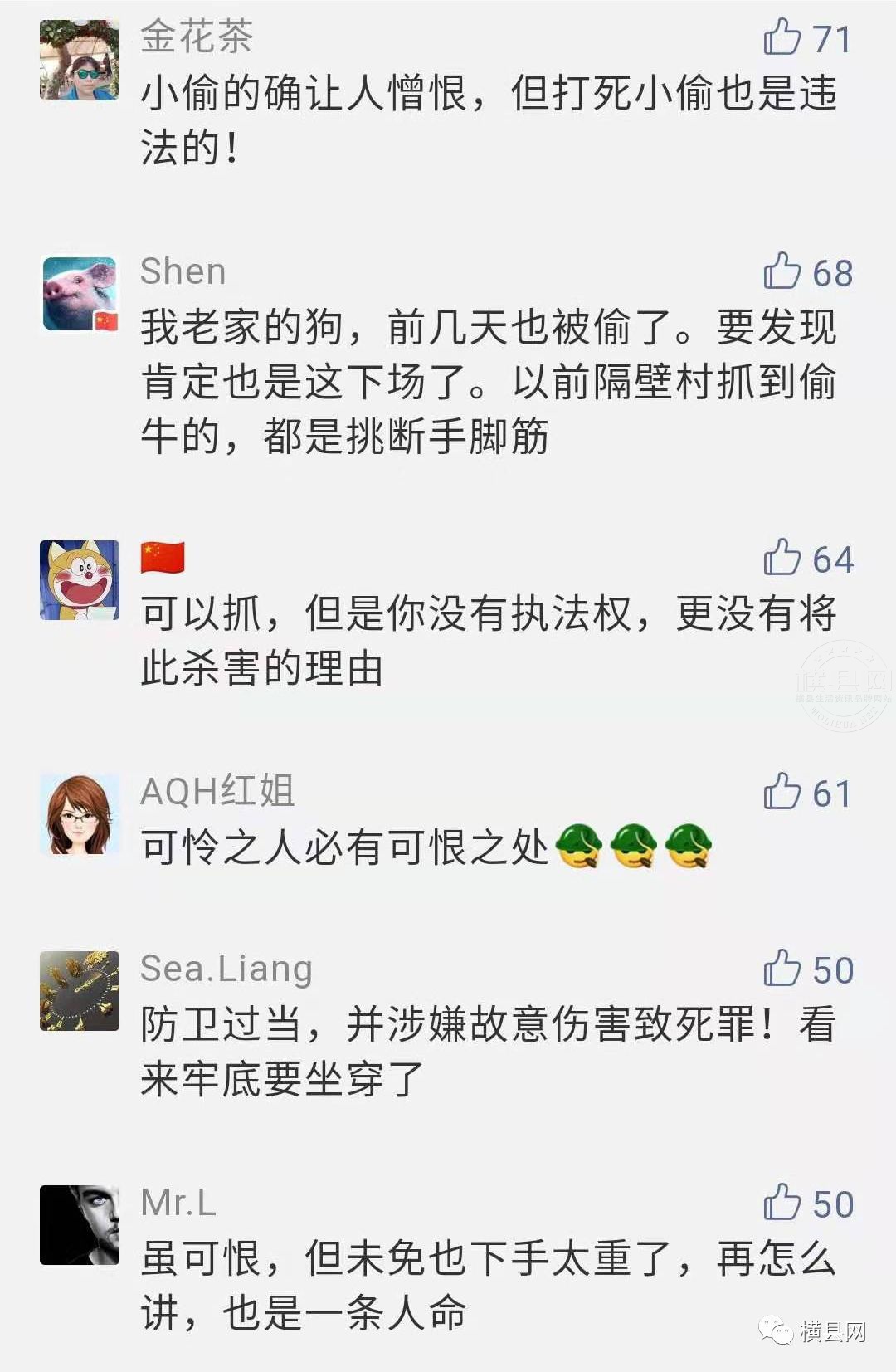Like Shen's comment about the stolen dog

pos(782,271)
